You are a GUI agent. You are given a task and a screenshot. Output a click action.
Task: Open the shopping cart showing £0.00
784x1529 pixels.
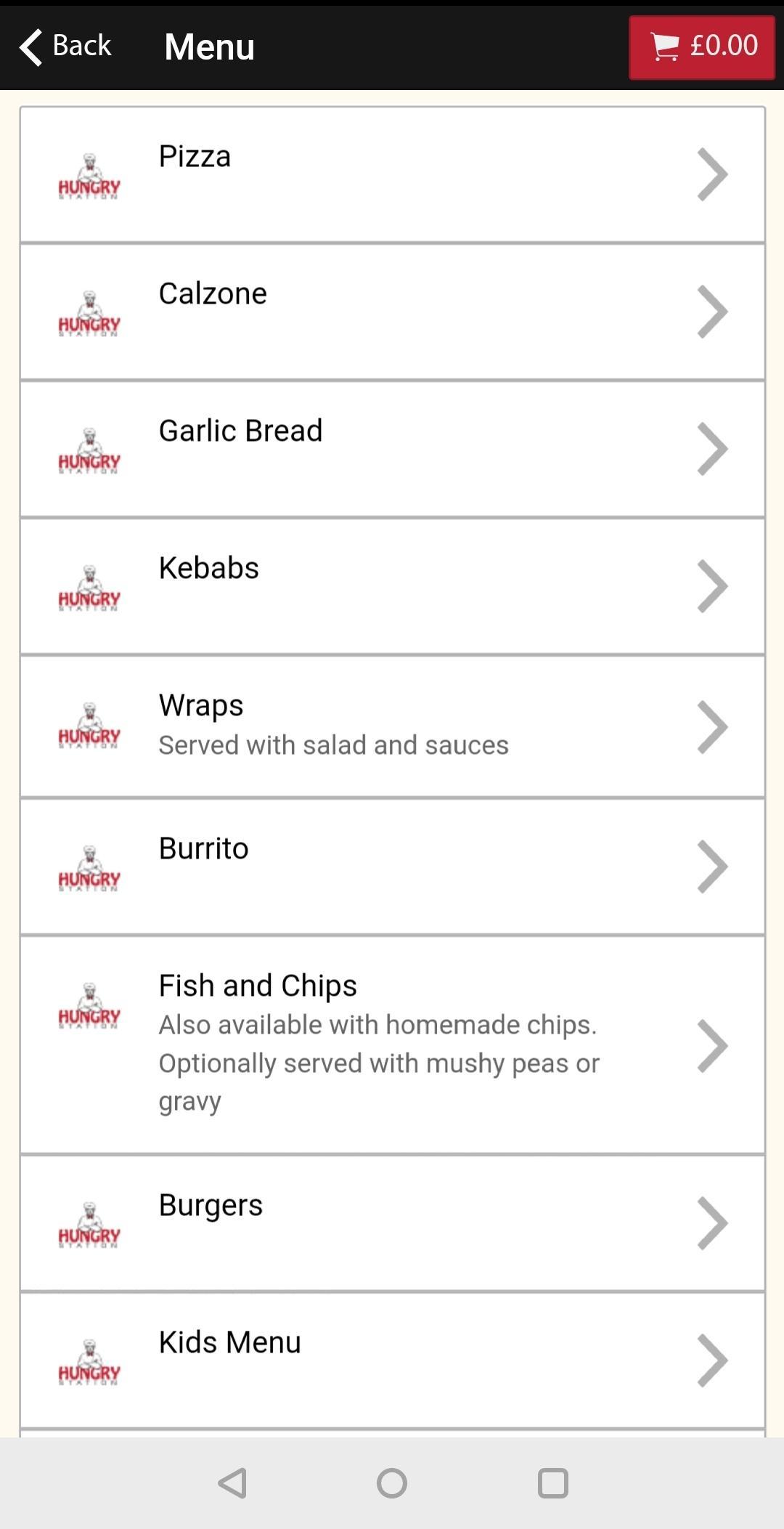pyautogui.click(x=701, y=46)
